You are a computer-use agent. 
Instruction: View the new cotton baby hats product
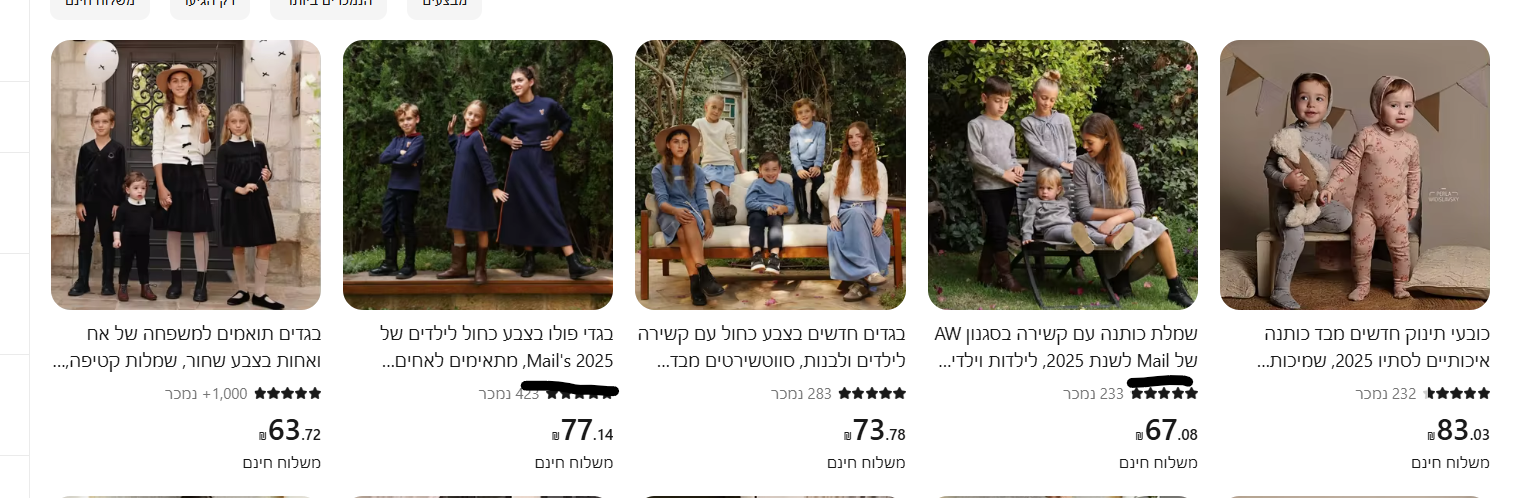(x=1355, y=175)
